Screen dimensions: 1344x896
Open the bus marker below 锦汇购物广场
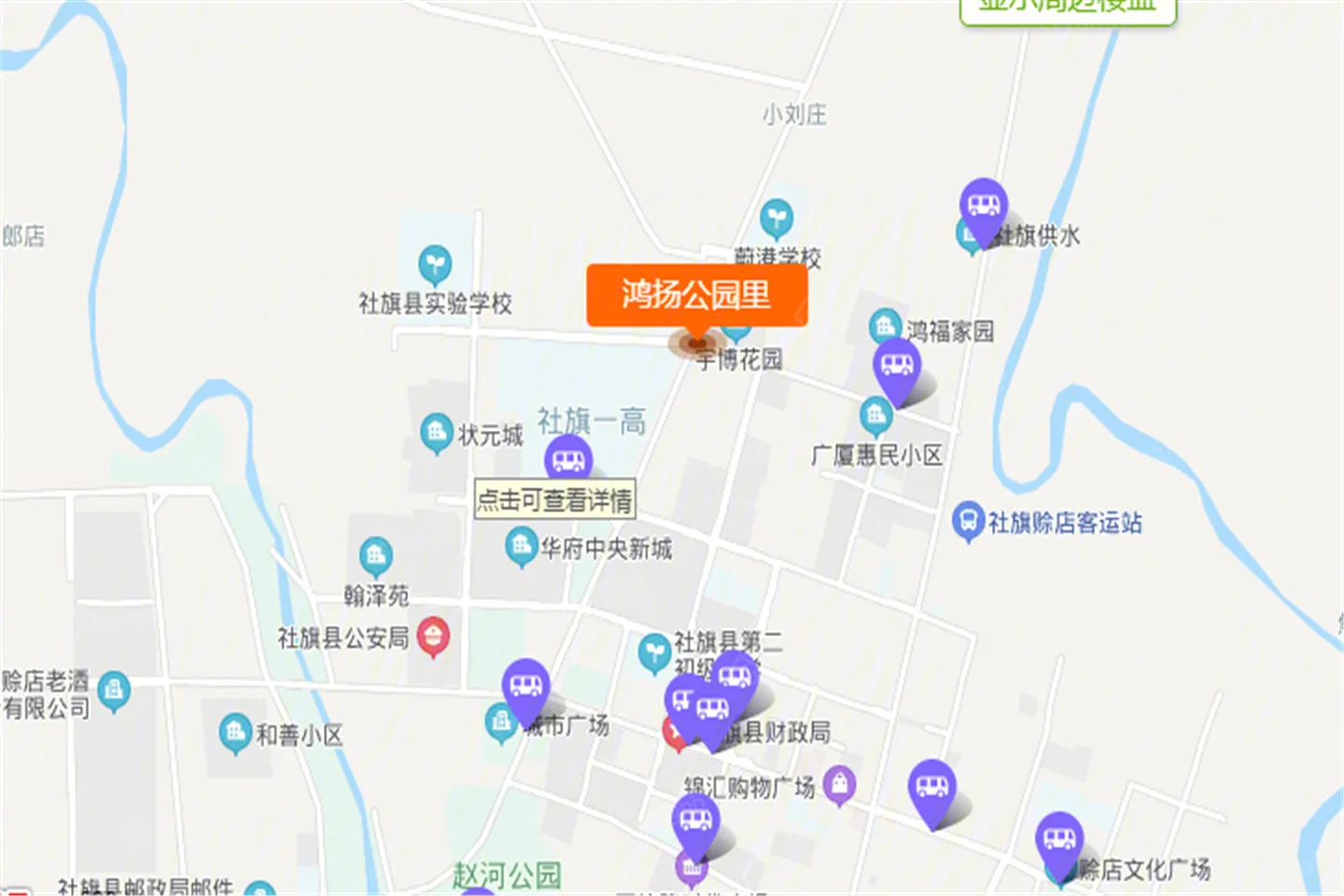[695, 821]
